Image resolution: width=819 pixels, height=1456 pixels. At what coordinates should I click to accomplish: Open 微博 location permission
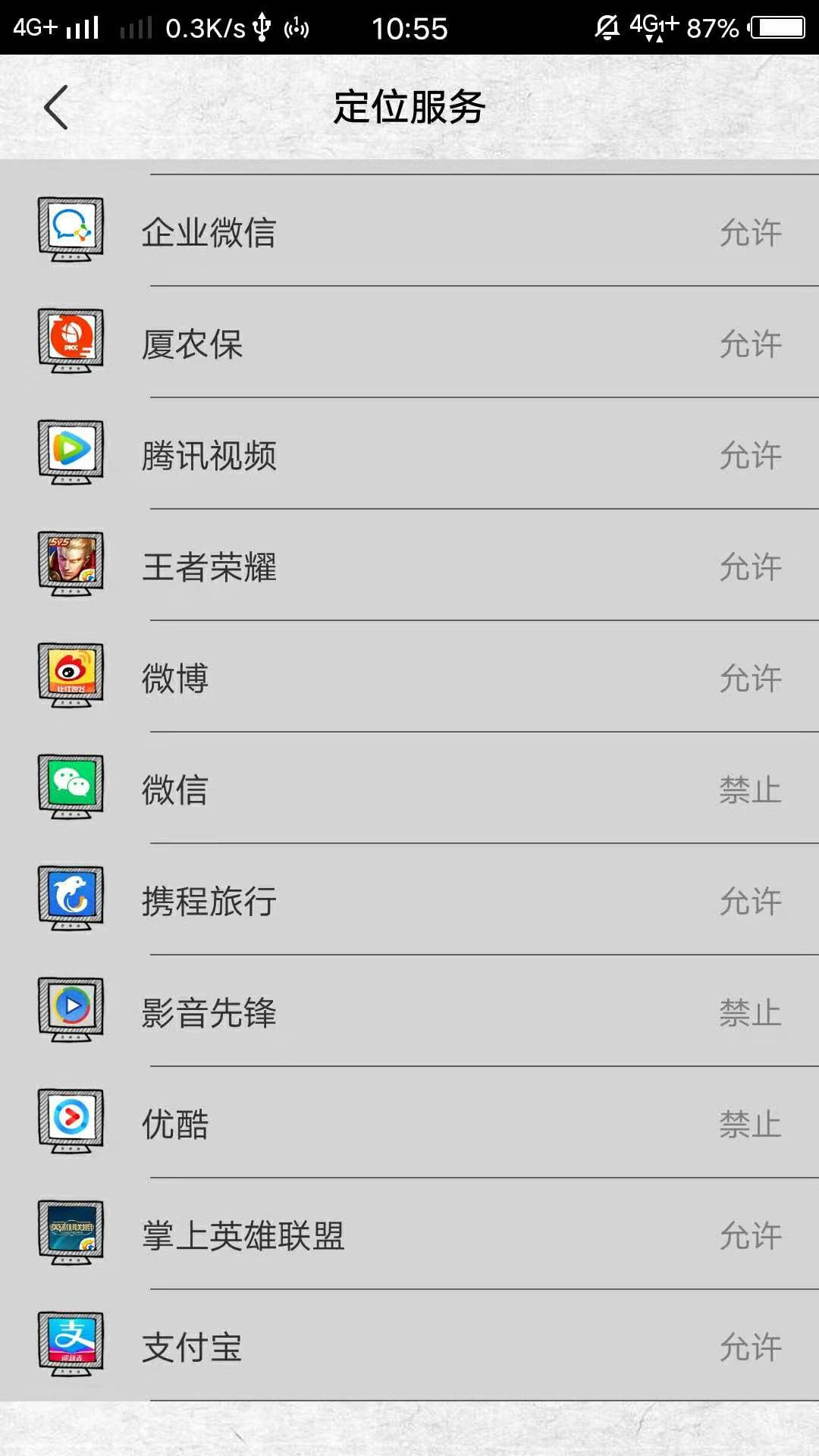[x=409, y=677]
